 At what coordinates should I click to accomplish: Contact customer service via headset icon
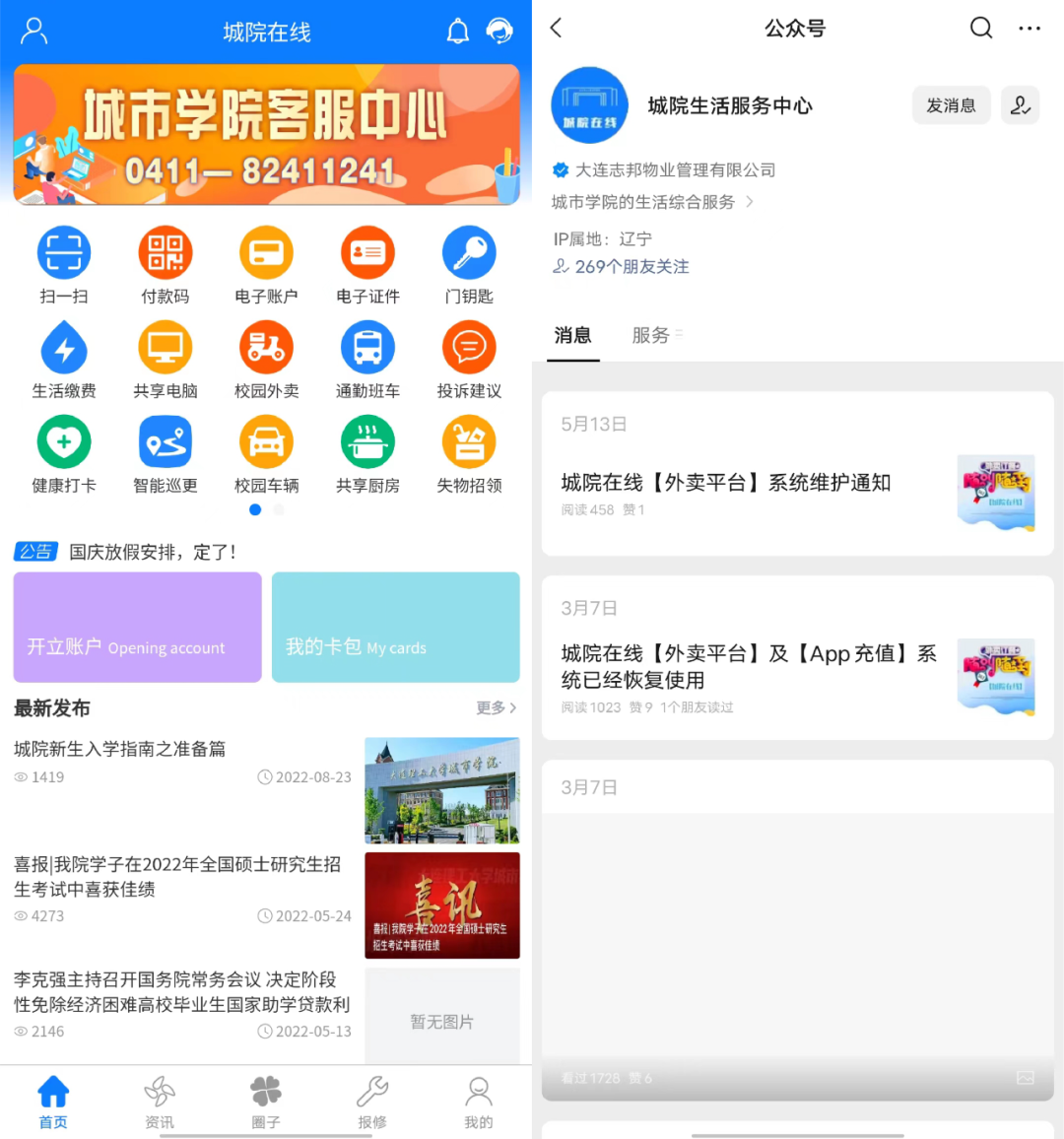tap(500, 32)
